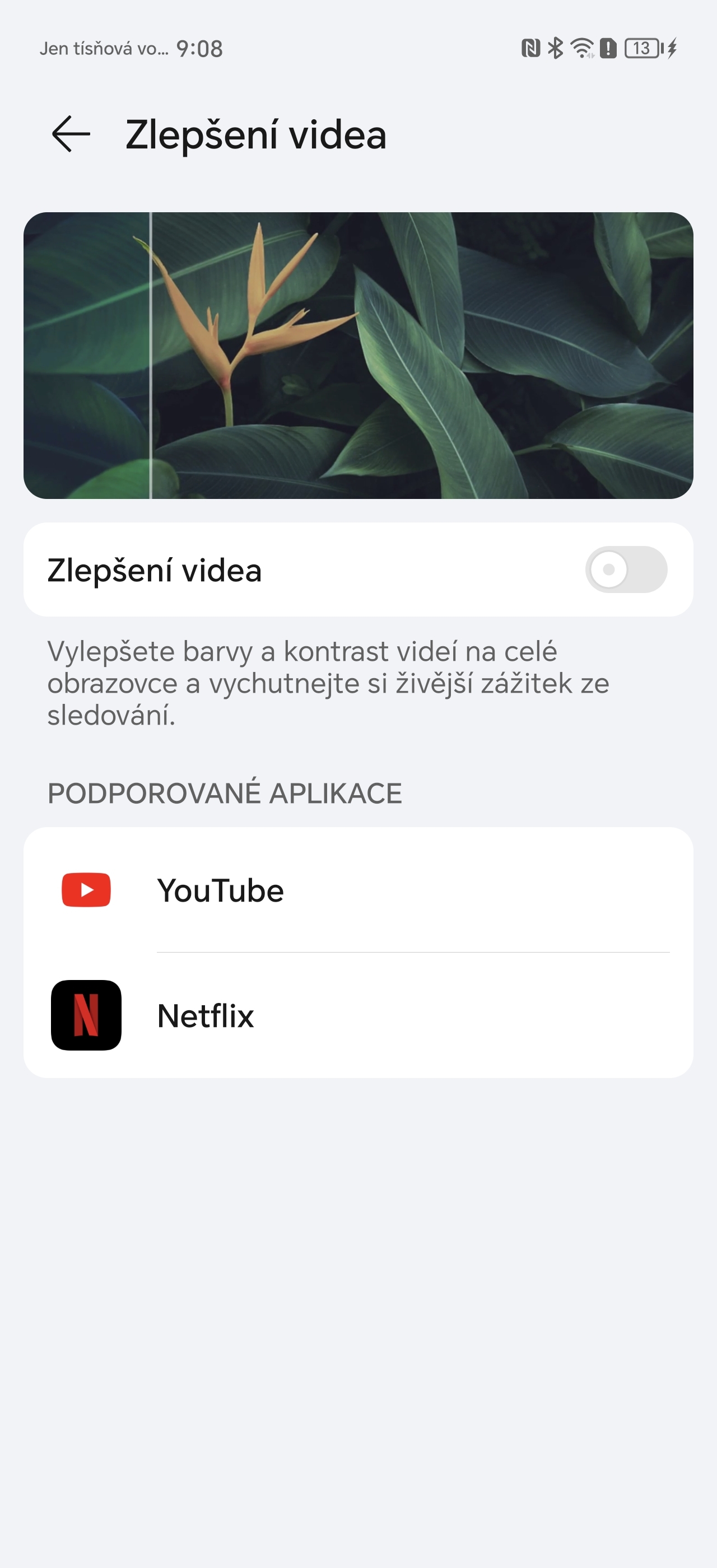Viewport: 717px width, 1568px height.
Task: Go back using the arrow icon
Action: [71, 134]
